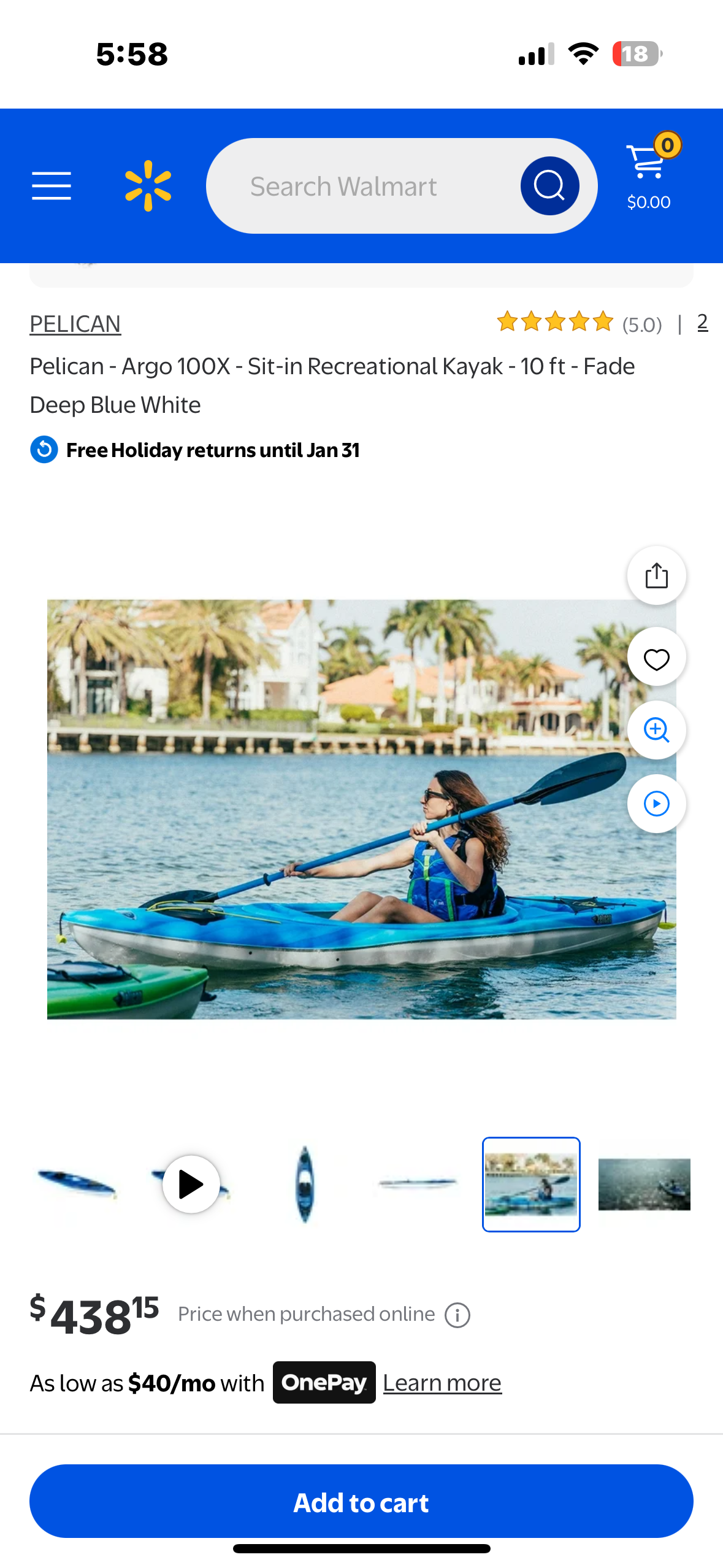The width and height of the screenshot is (723, 1568).
Task: Select the dark water kayak thumbnail
Action: [644, 1184]
